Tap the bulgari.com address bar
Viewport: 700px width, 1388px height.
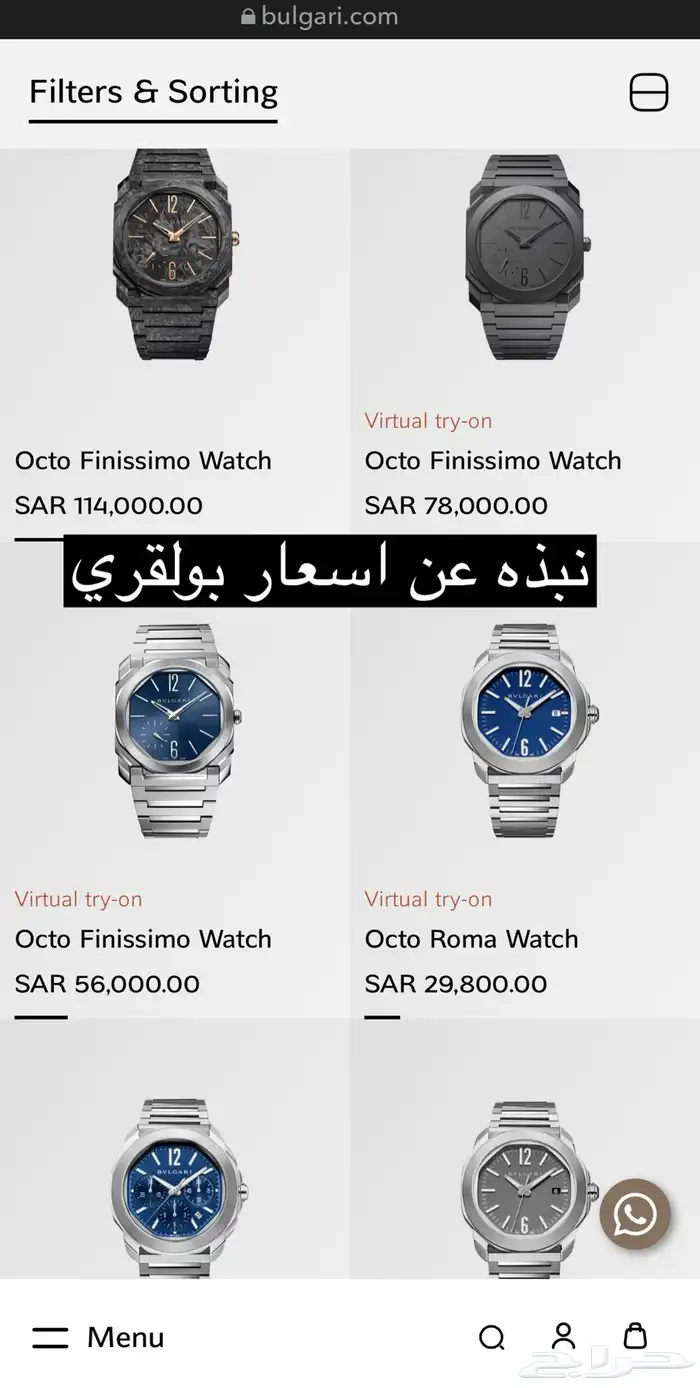tap(320, 17)
